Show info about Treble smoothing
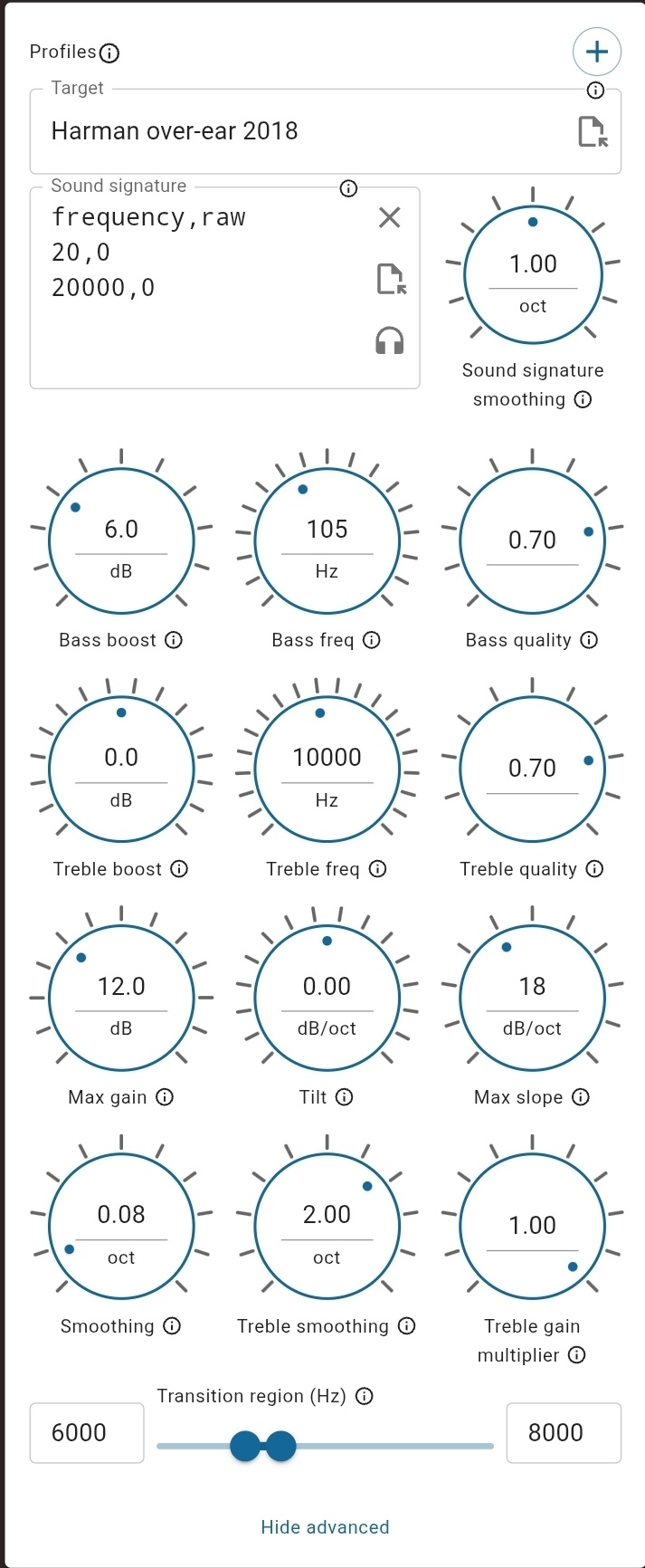Viewport: 645px width, 1568px height. pos(407,1326)
